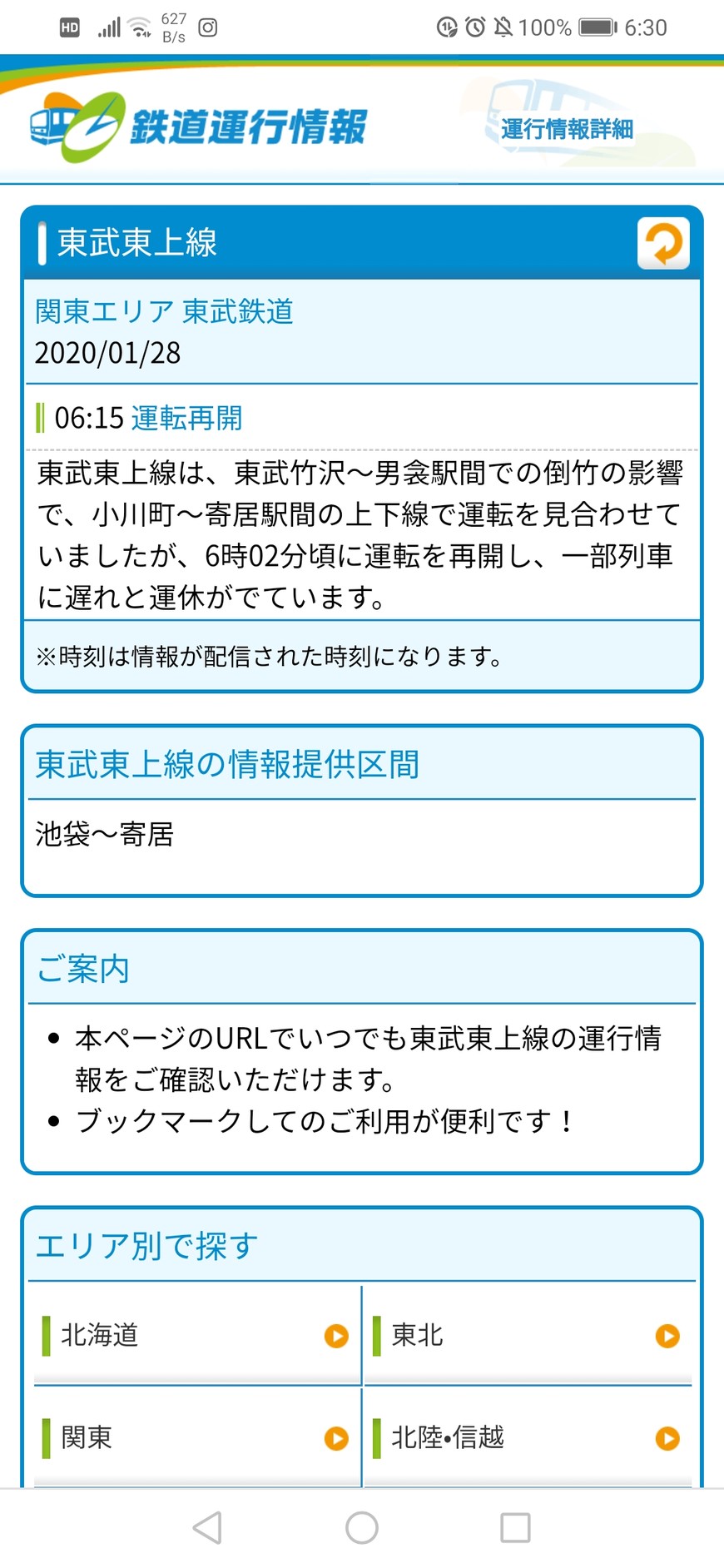Refresh the 東武東上線 status
Viewport: 724px width, 1568px height.
pyautogui.click(x=663, y=244)
